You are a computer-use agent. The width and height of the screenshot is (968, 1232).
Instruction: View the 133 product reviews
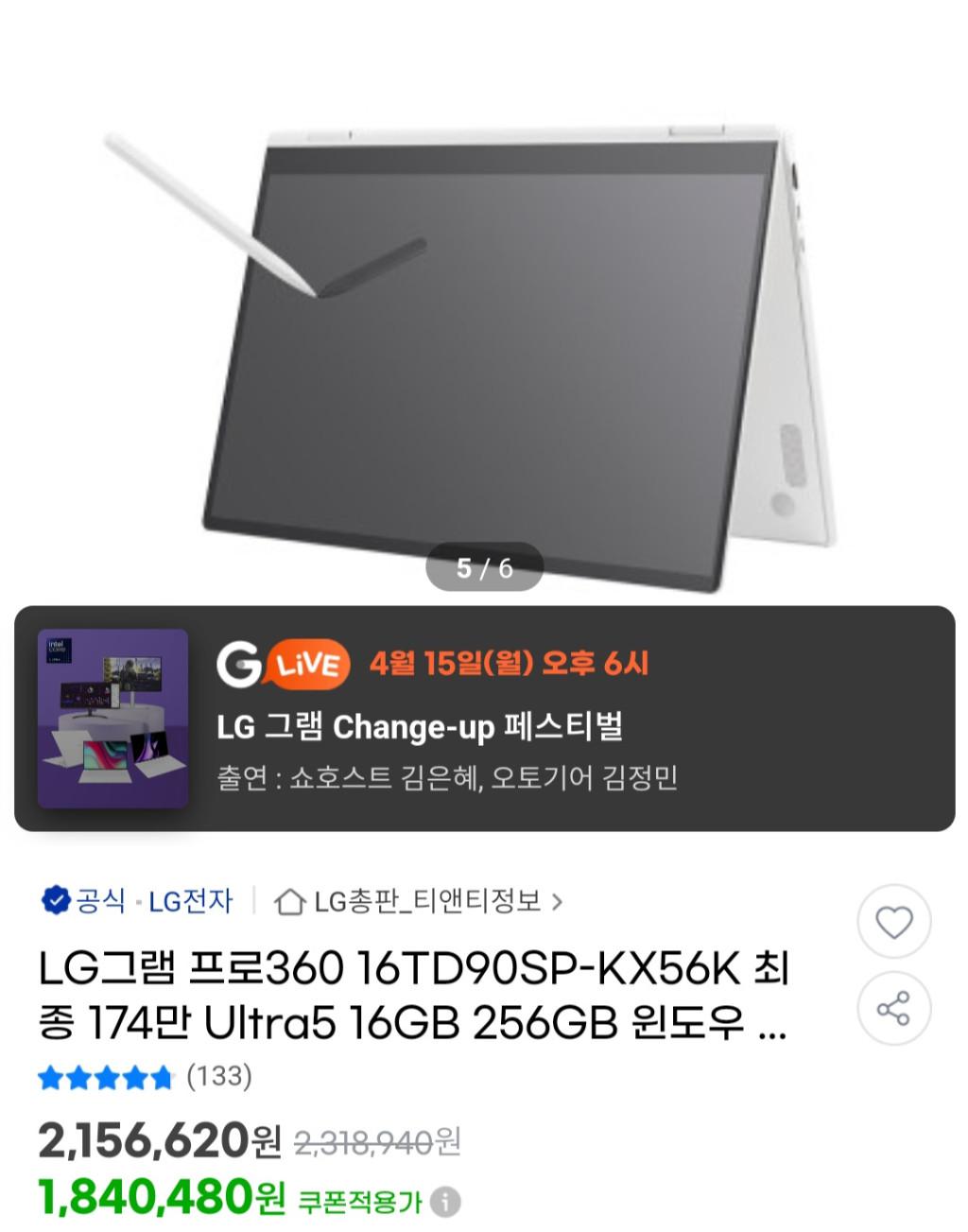[218, 1076]
